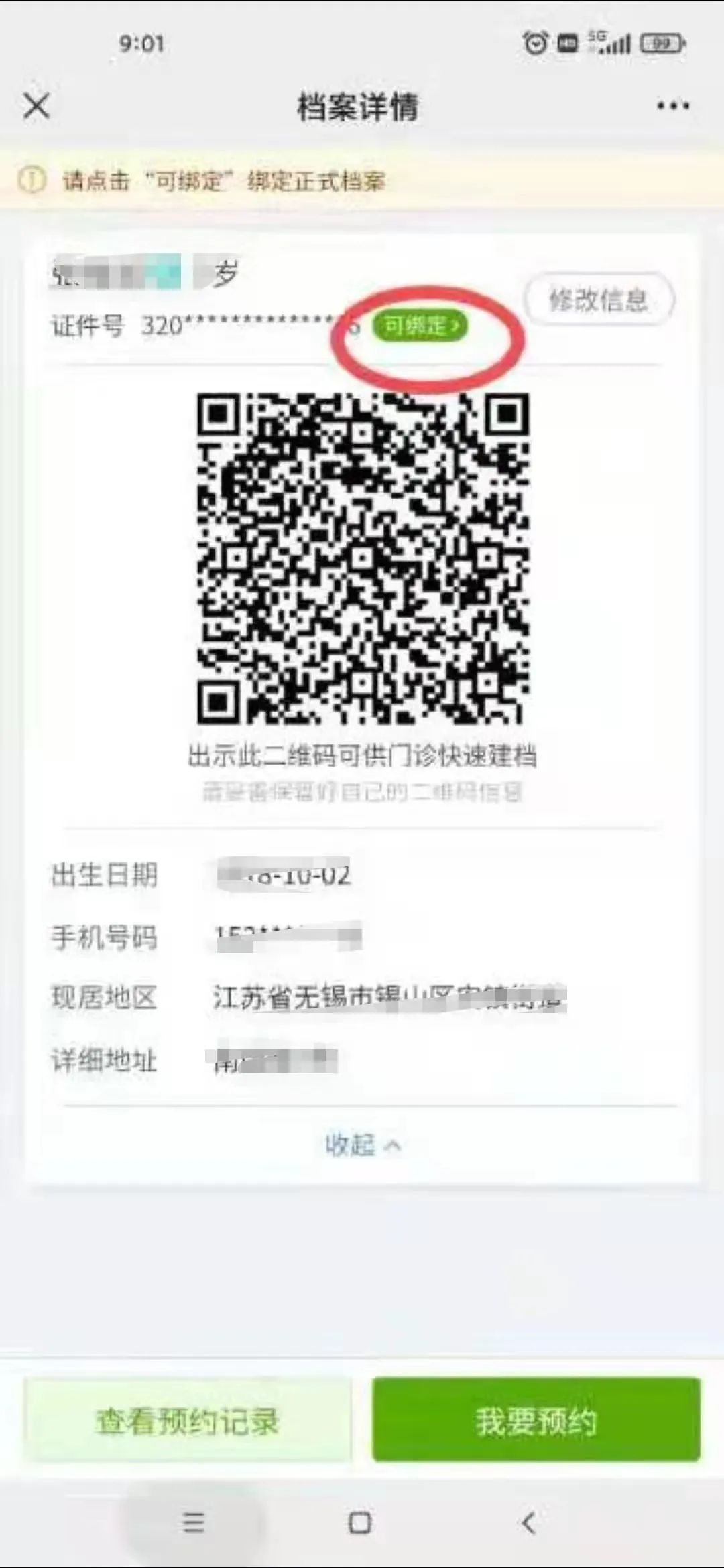
Task: Open the three-dot overflow menu
Action: (672, 106)
